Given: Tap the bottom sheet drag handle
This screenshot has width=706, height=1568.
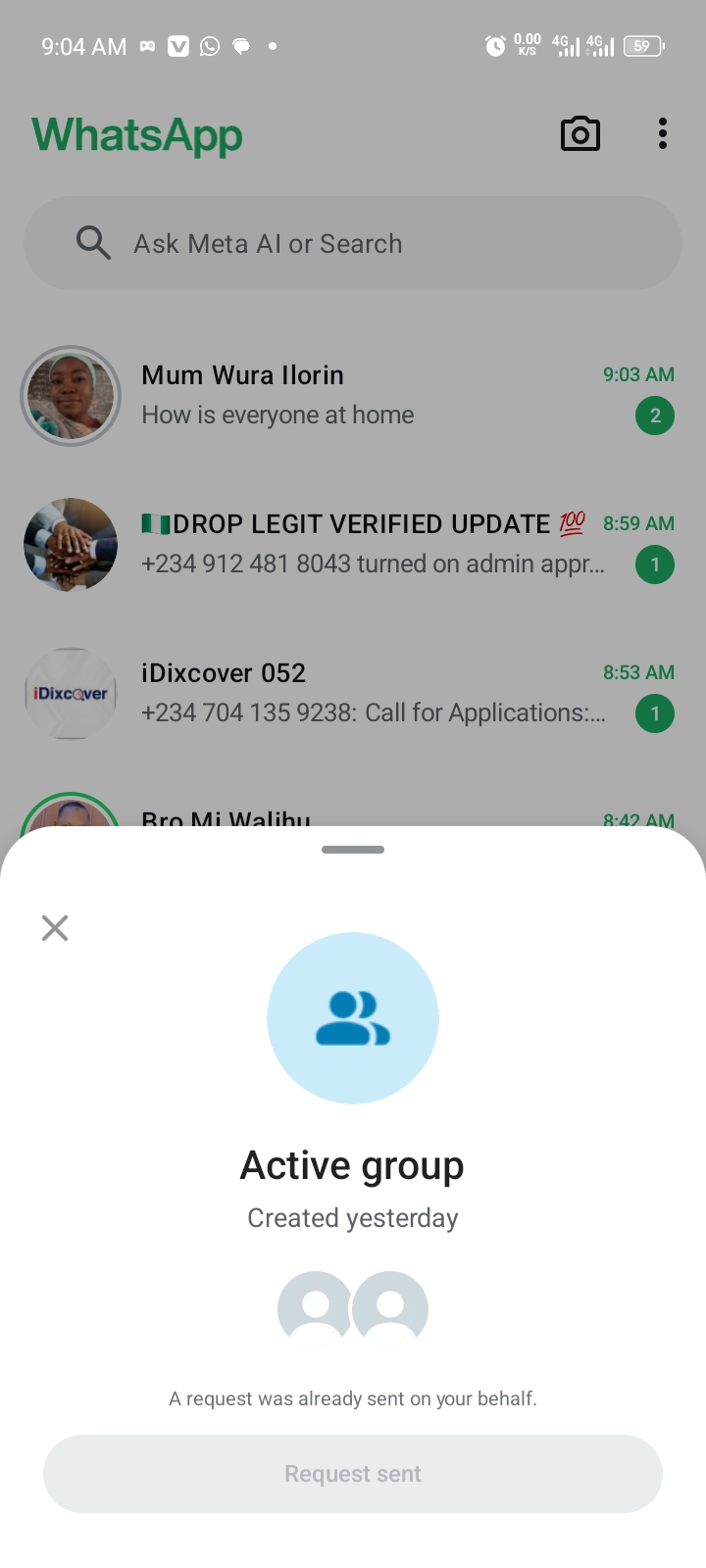Looking at the screenshot, I should tap(353, 850).
